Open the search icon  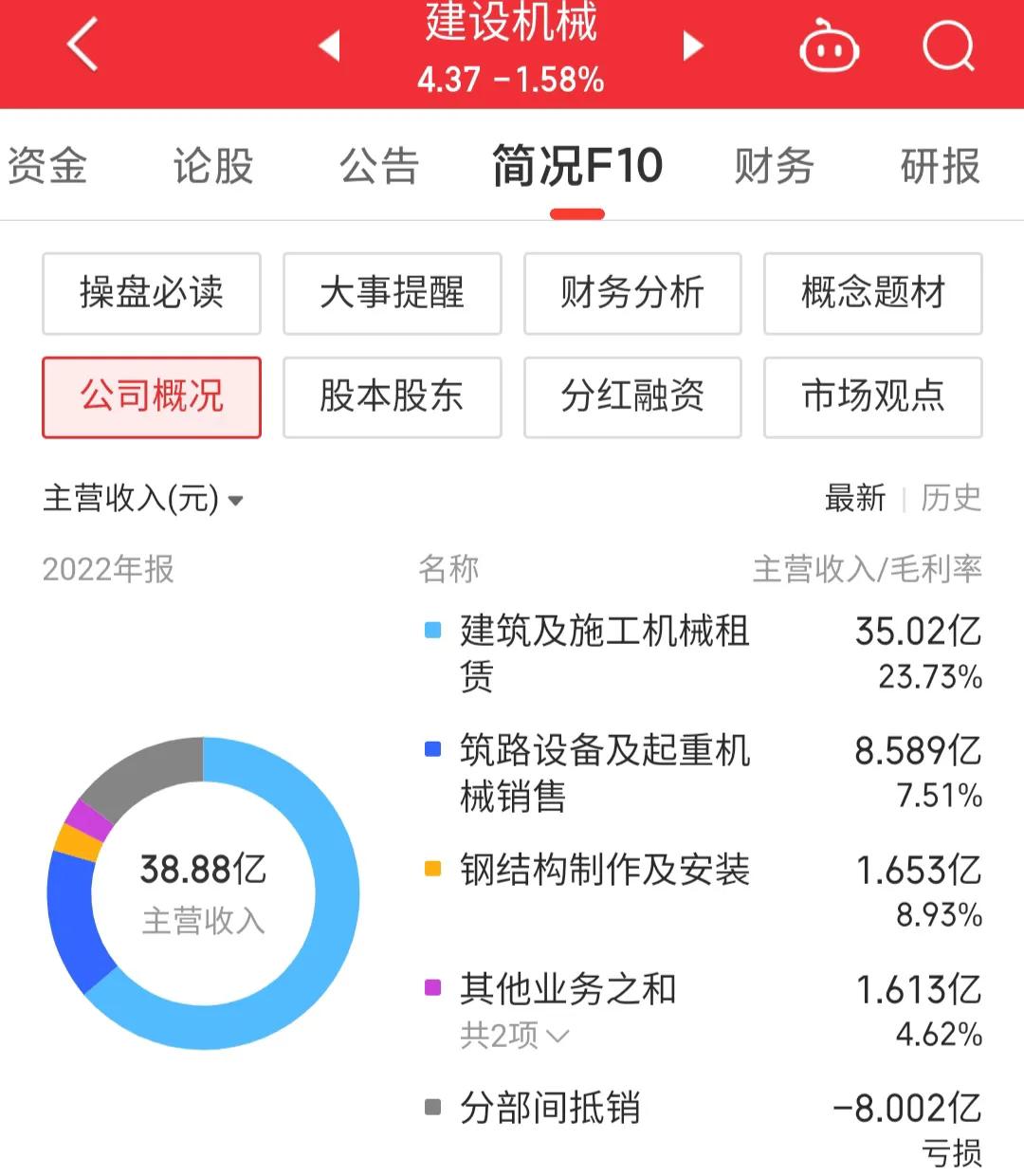coord(947,45)
